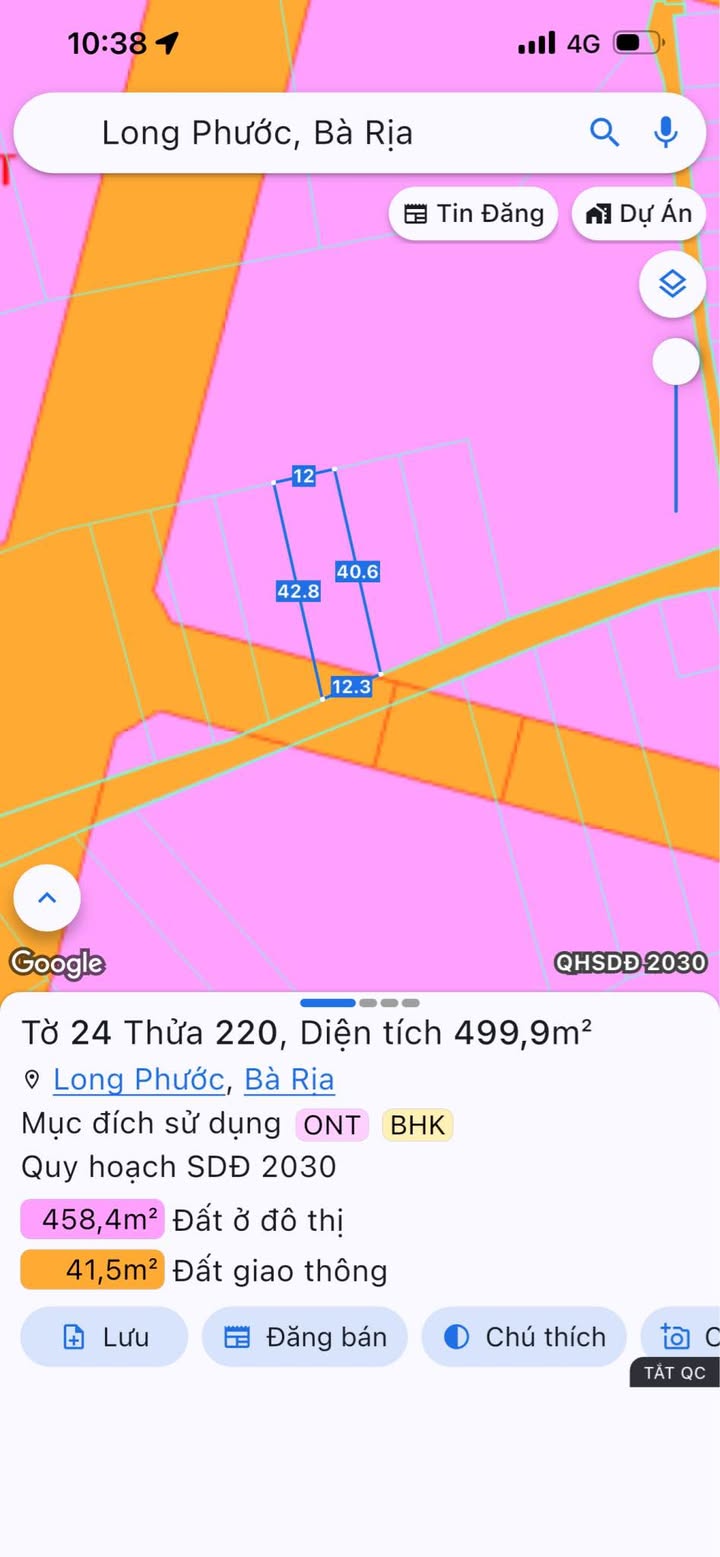Save this plot with Lưu
This screenshot has height=1557, width=720.
point(104,1337)
